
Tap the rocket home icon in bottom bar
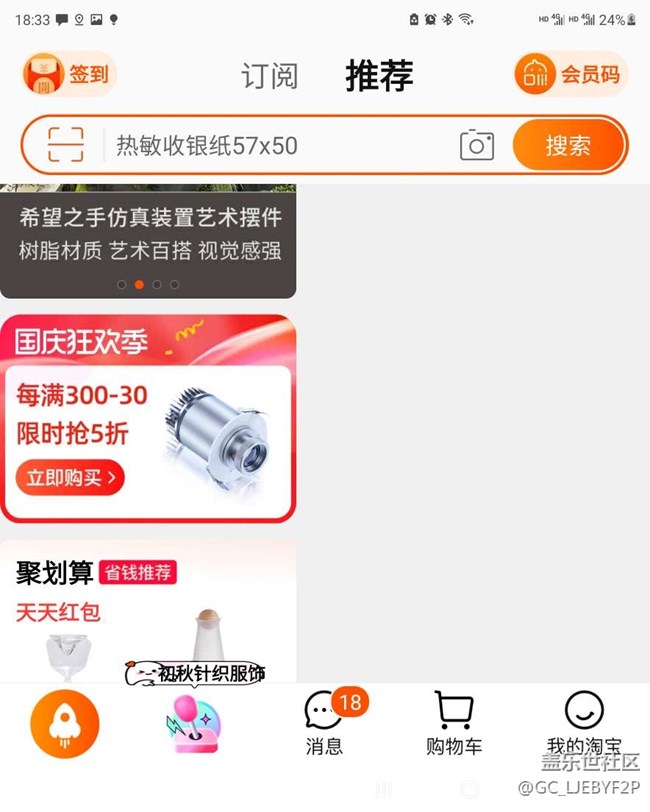tap(65, 724)
